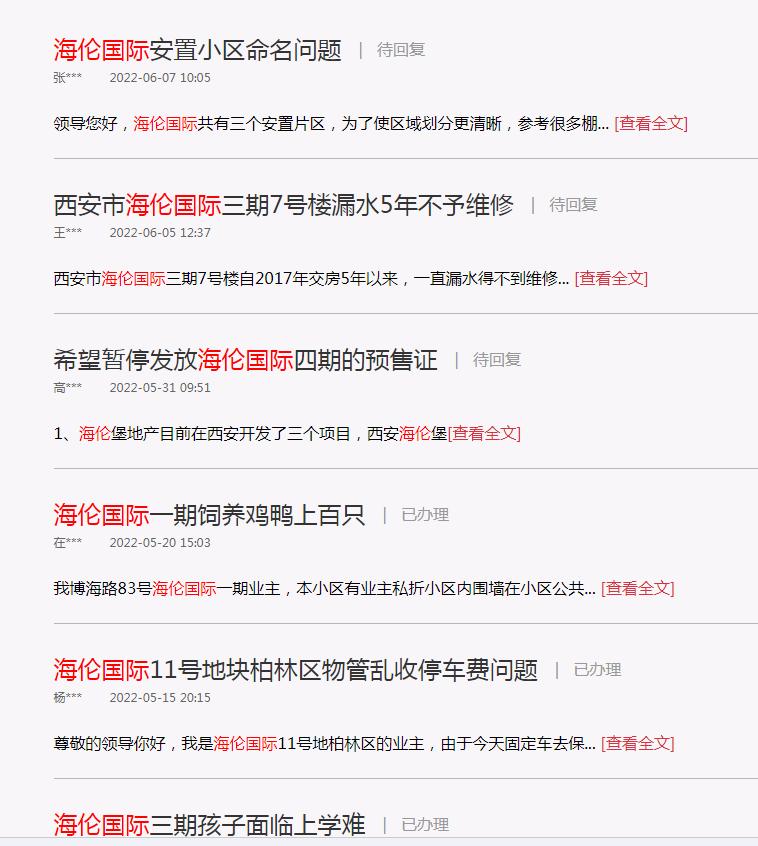Image resolution: width=758 pixels, height=846 pixels.
Task: Tap 查看全文 under 安置小区命名问题 post
Action: (x=651, y=123)
